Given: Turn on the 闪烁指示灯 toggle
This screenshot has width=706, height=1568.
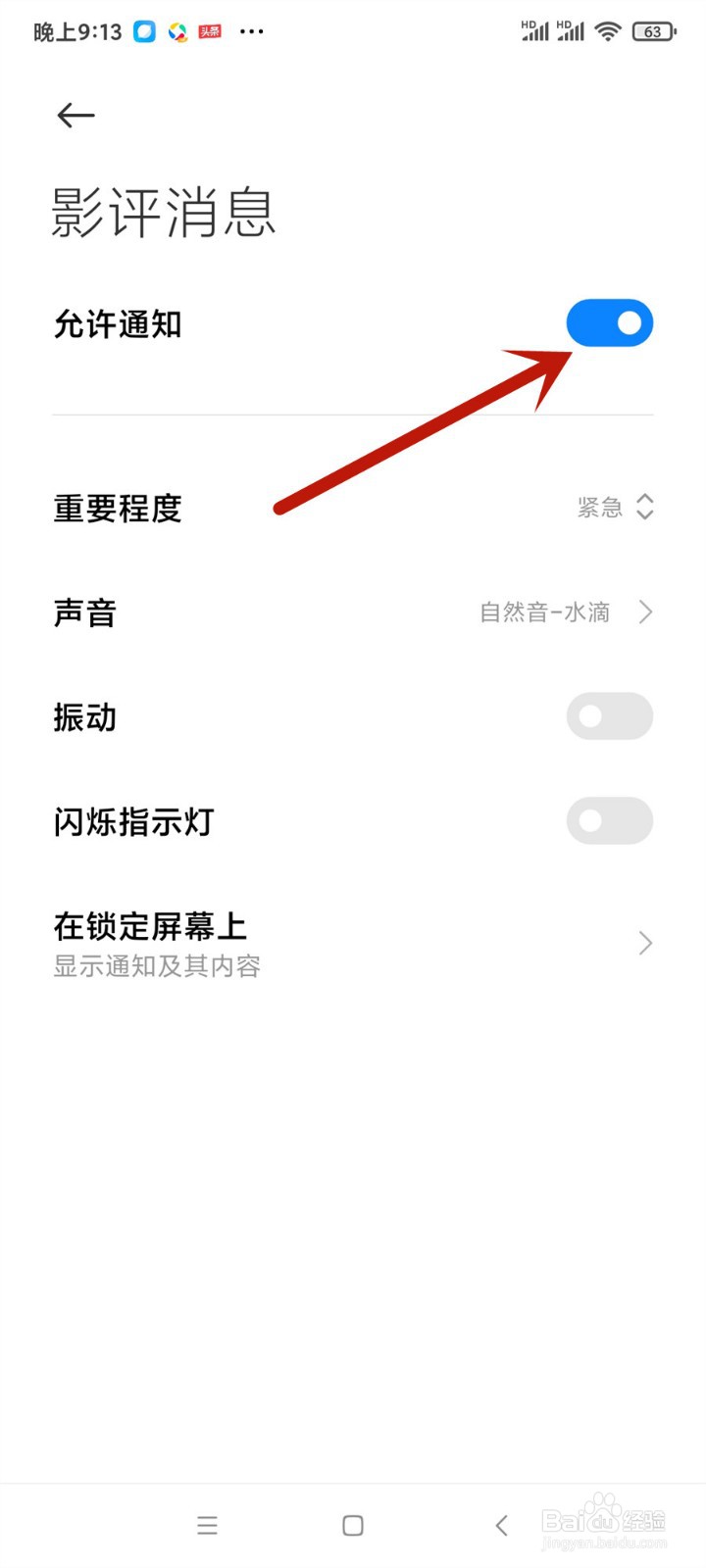Looking at the screenshot, I should pyautogui.click(x=609, y=820).
